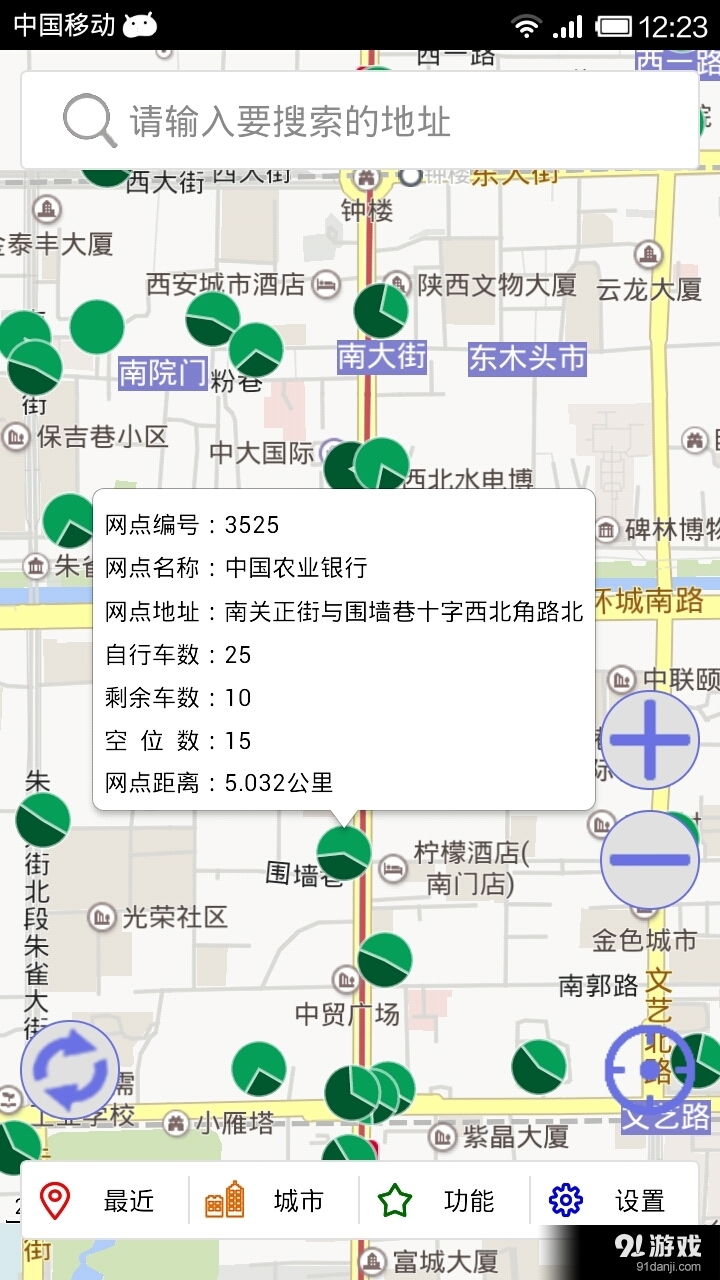Viewport: 720px width, 1280px height.
Task: Click the 功能 star function icon
Action: point(396,1199)
